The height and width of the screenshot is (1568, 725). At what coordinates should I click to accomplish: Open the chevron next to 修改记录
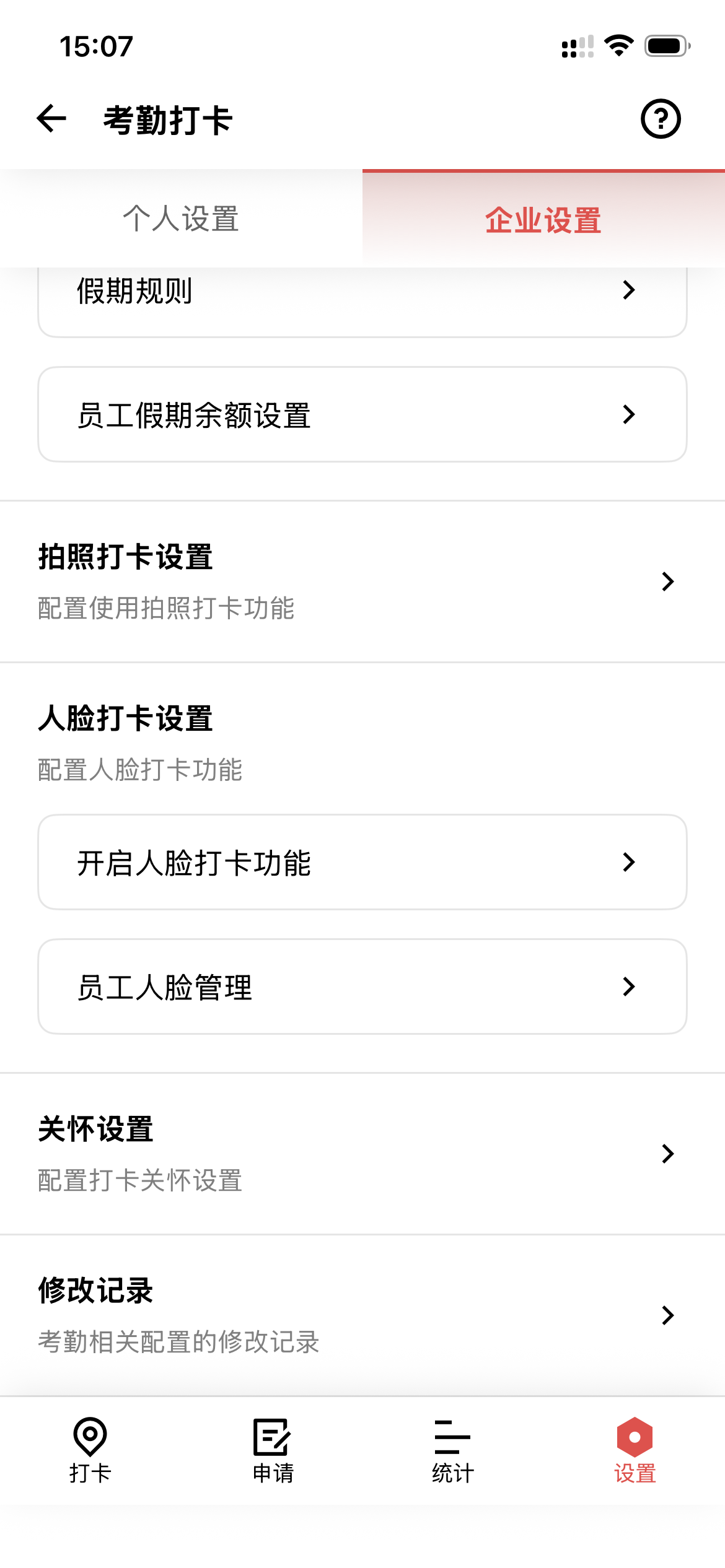tap(667, 1316)
